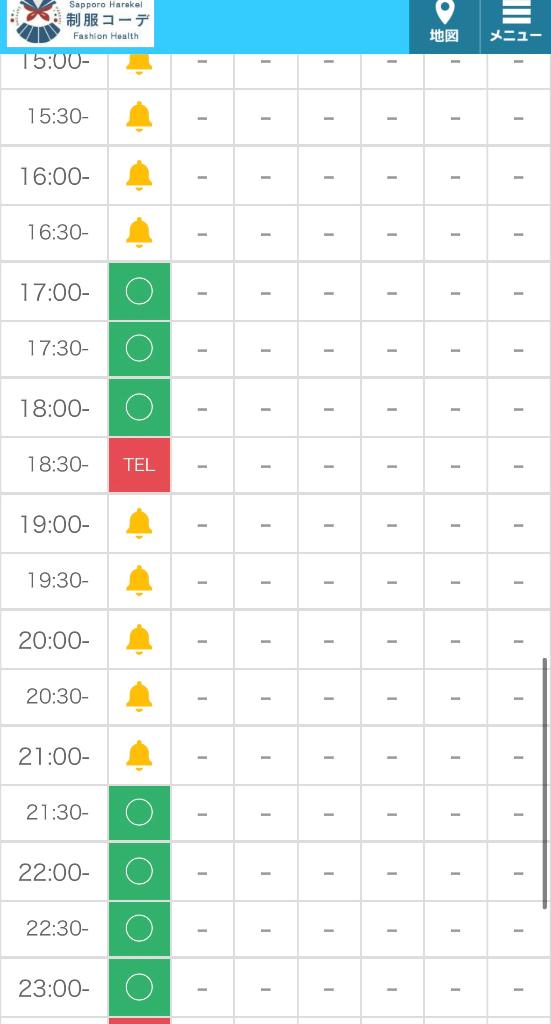The width and height of the screenshot is (551, 1024).
Task: Tap the notification bell for 19:00
Action: pos(139,524)
